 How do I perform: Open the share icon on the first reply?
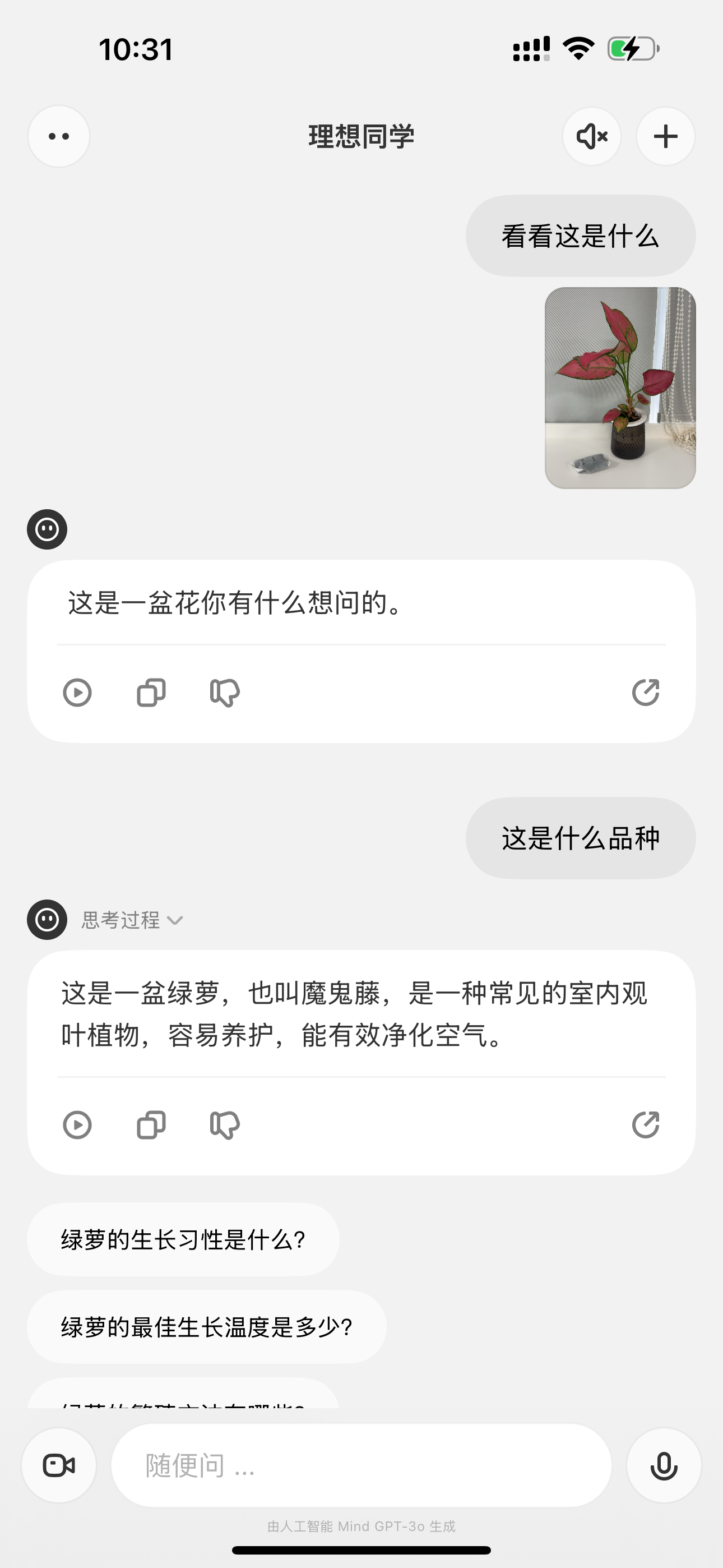click(647, 692)
